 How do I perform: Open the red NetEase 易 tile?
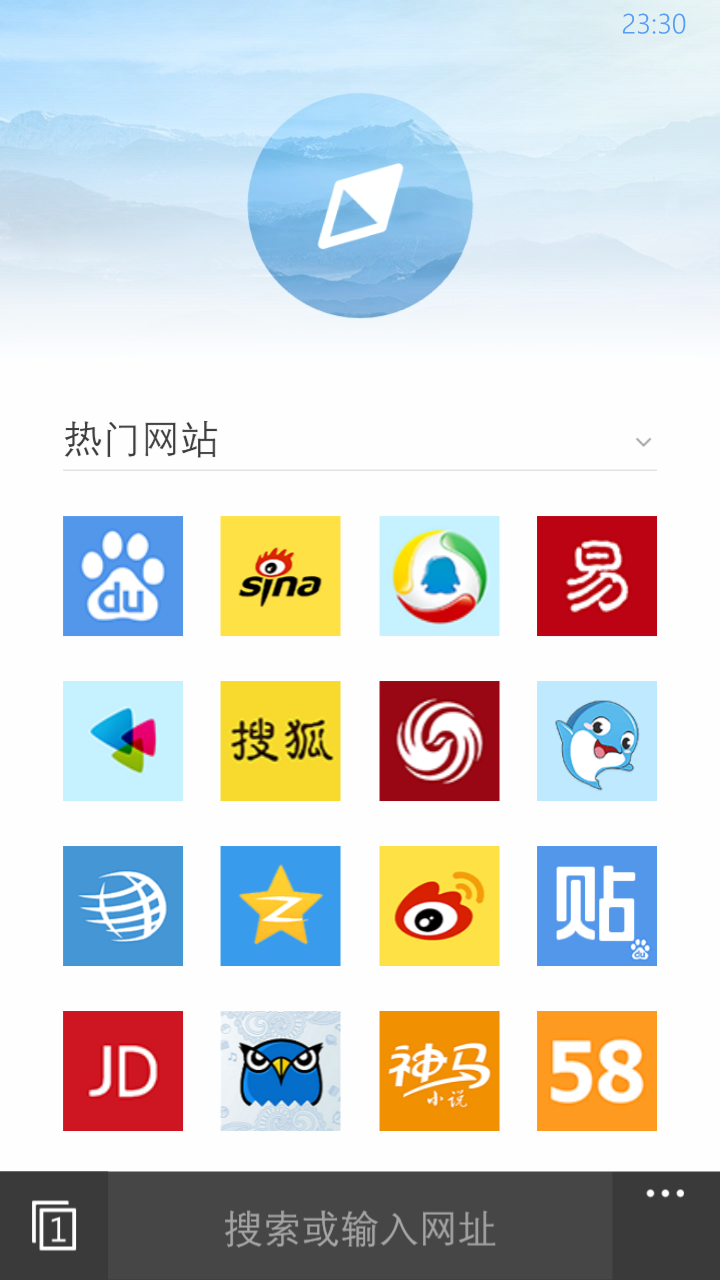click(597, 576)
